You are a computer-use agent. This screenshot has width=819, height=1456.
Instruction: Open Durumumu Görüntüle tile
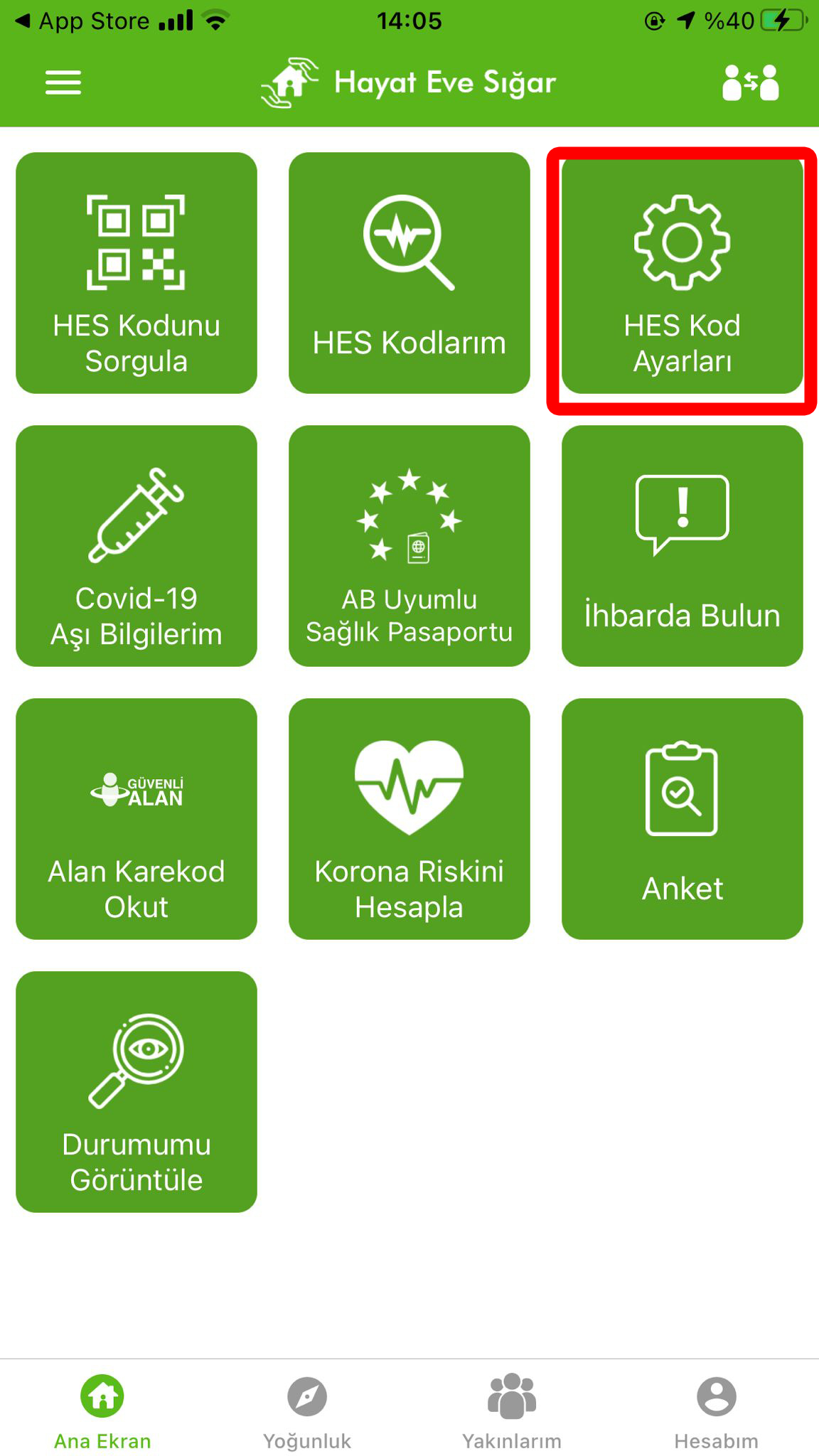coord(136,1092)
